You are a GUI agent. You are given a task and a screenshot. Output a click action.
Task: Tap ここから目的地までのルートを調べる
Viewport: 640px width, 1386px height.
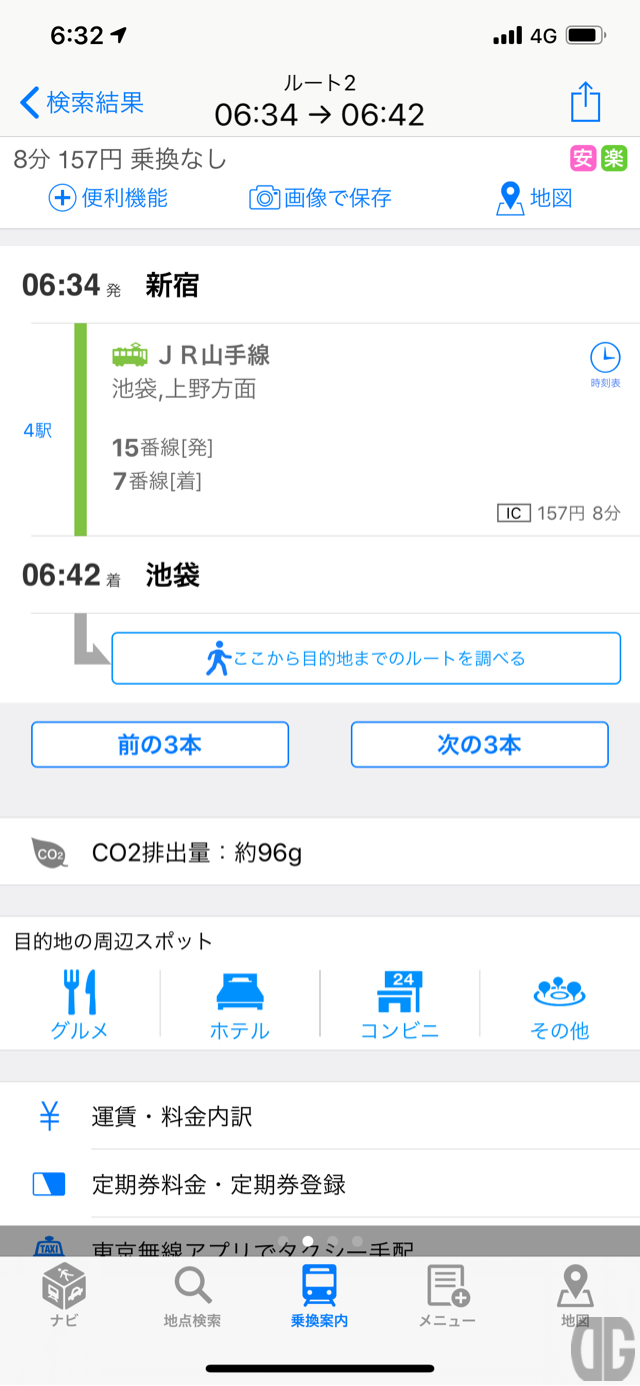pos(366,658)
